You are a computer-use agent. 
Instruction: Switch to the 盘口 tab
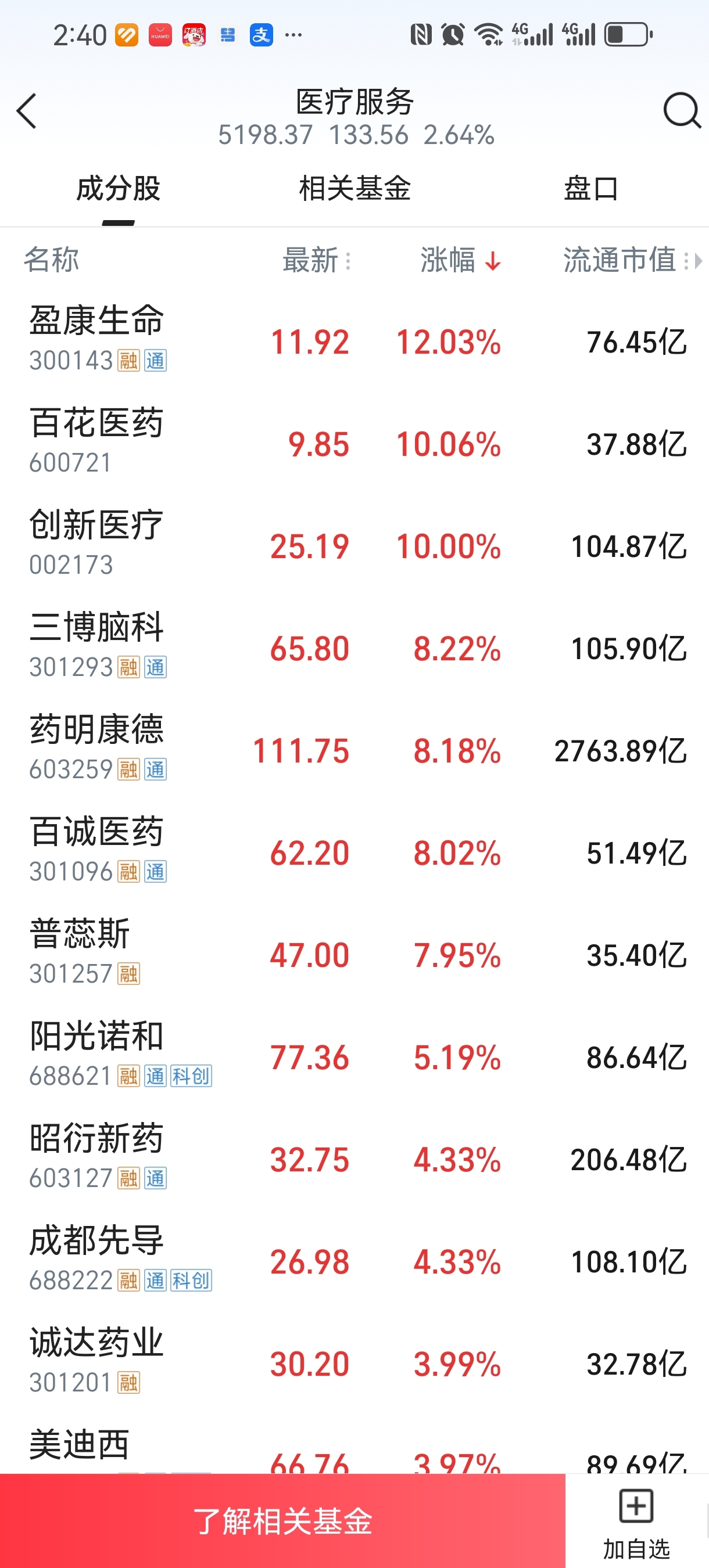(591, 188)
